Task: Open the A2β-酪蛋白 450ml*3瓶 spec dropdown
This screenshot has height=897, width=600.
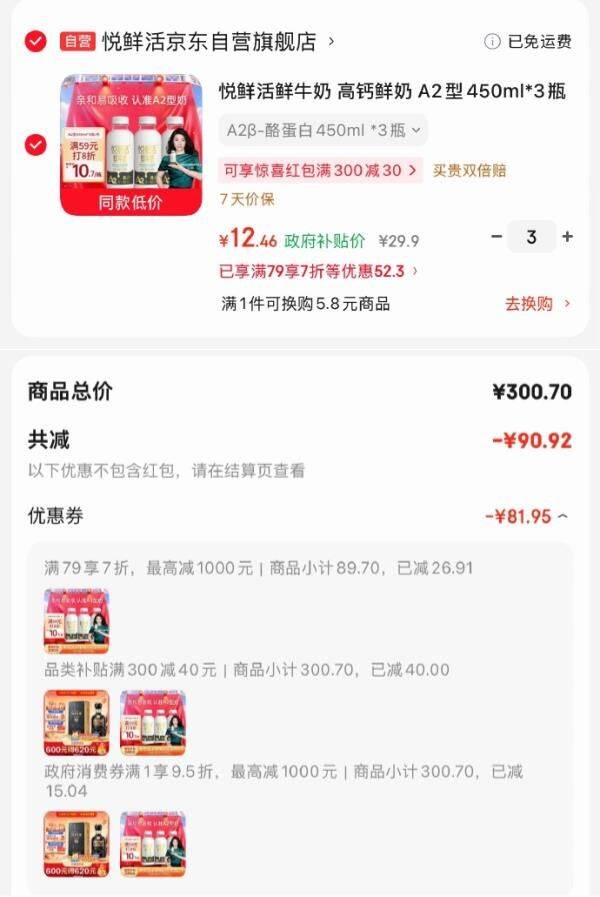Action: [323, 130]
